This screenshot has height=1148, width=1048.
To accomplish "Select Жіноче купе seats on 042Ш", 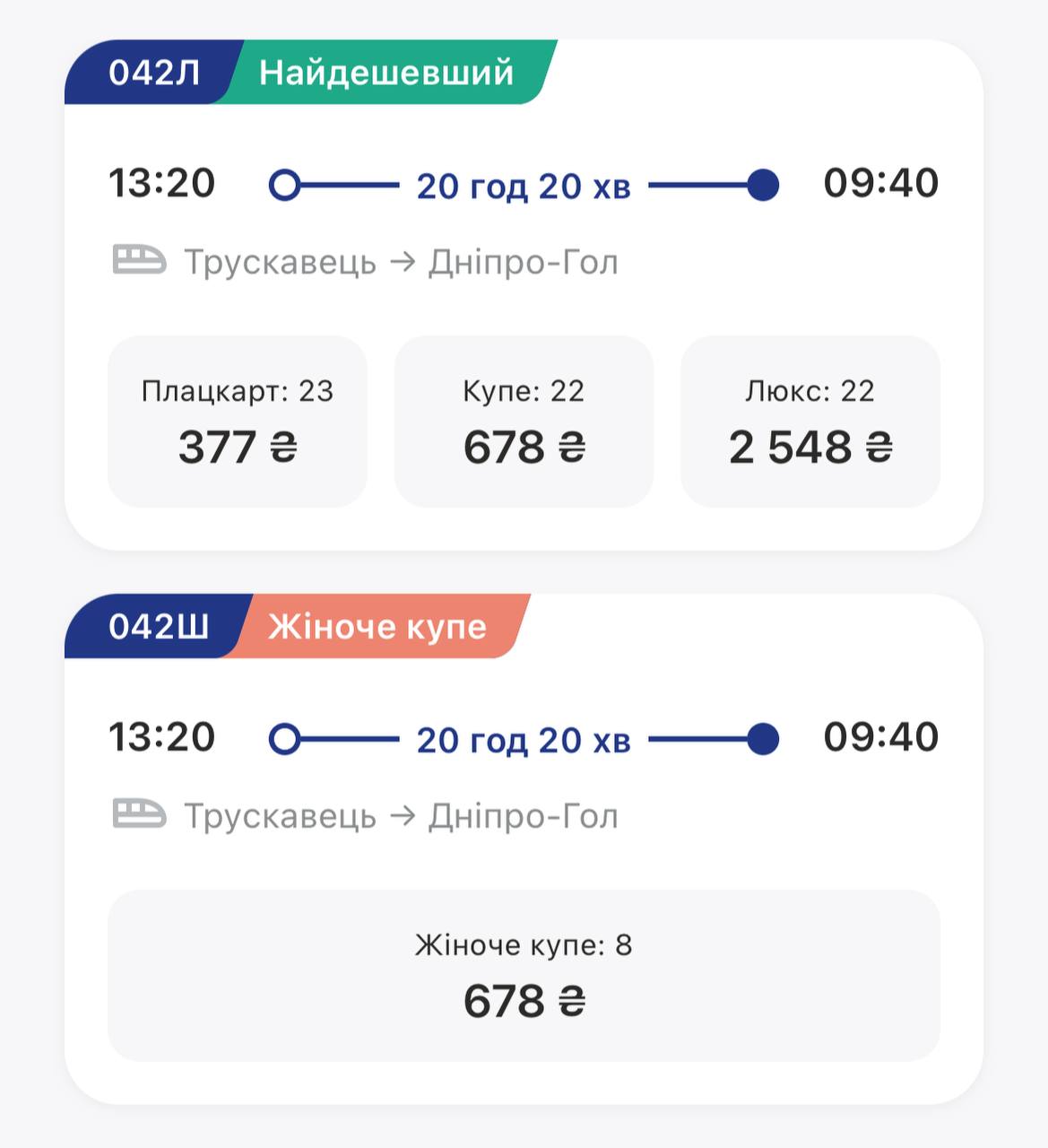I will (x=524, y=976).
